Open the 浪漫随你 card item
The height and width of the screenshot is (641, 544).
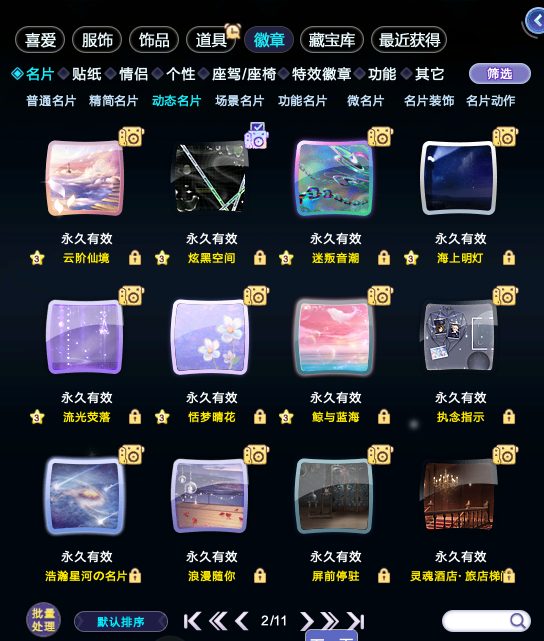[210, 495]
